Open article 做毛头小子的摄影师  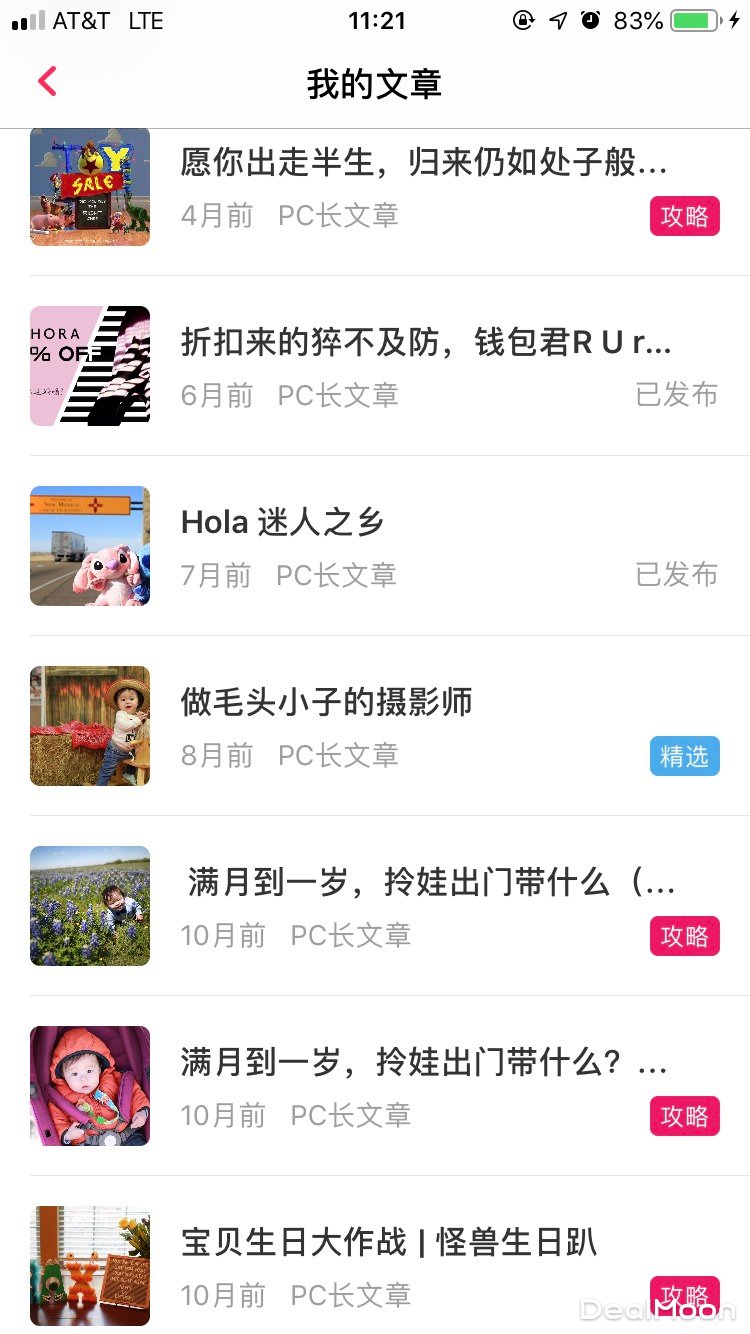pyautogui.click(x=326, y=702)
